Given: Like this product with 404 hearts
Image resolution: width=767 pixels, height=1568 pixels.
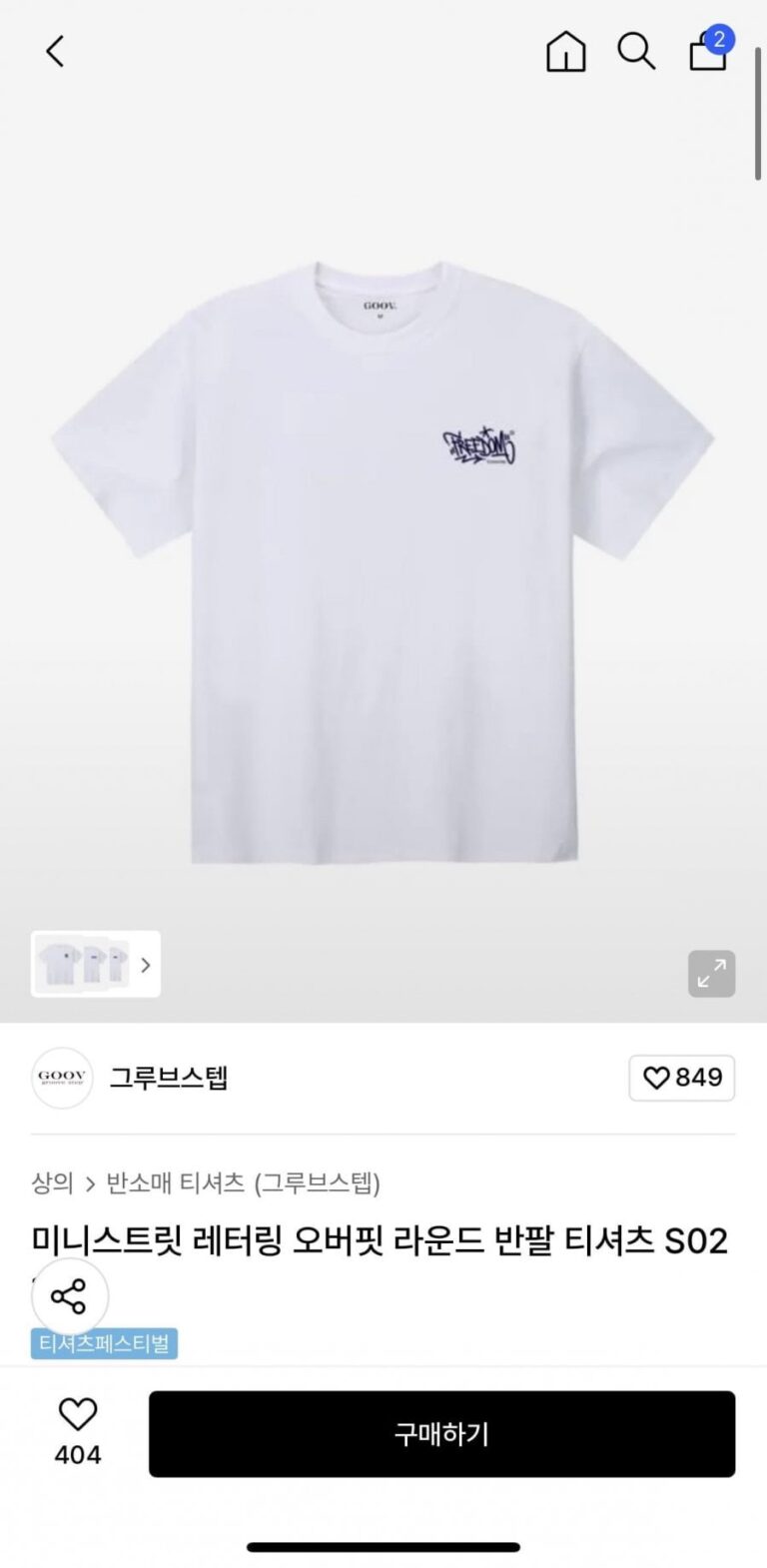Looking at the screenshot, I should 78,1430.
